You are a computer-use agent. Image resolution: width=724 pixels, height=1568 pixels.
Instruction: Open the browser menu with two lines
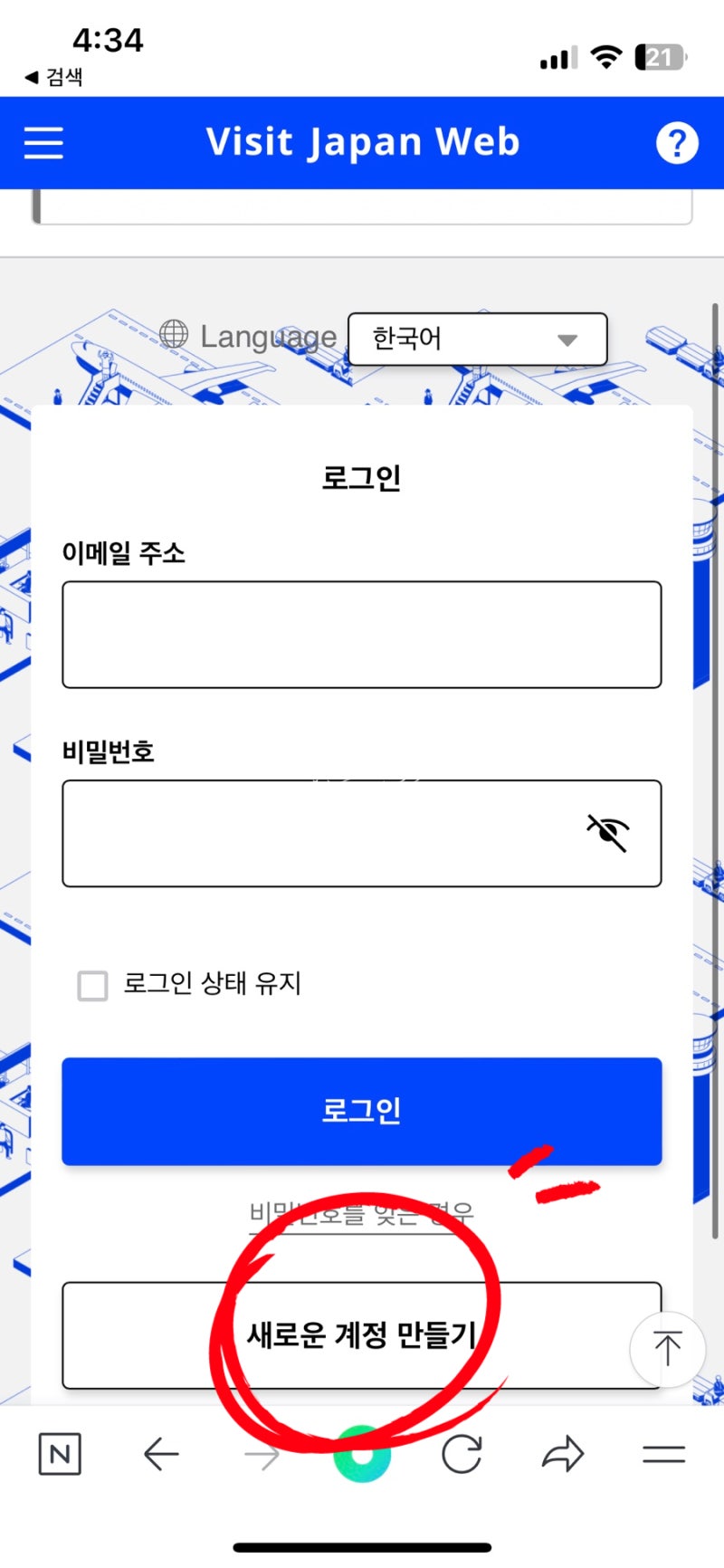pyautogui.click(x=663, y=1455)
